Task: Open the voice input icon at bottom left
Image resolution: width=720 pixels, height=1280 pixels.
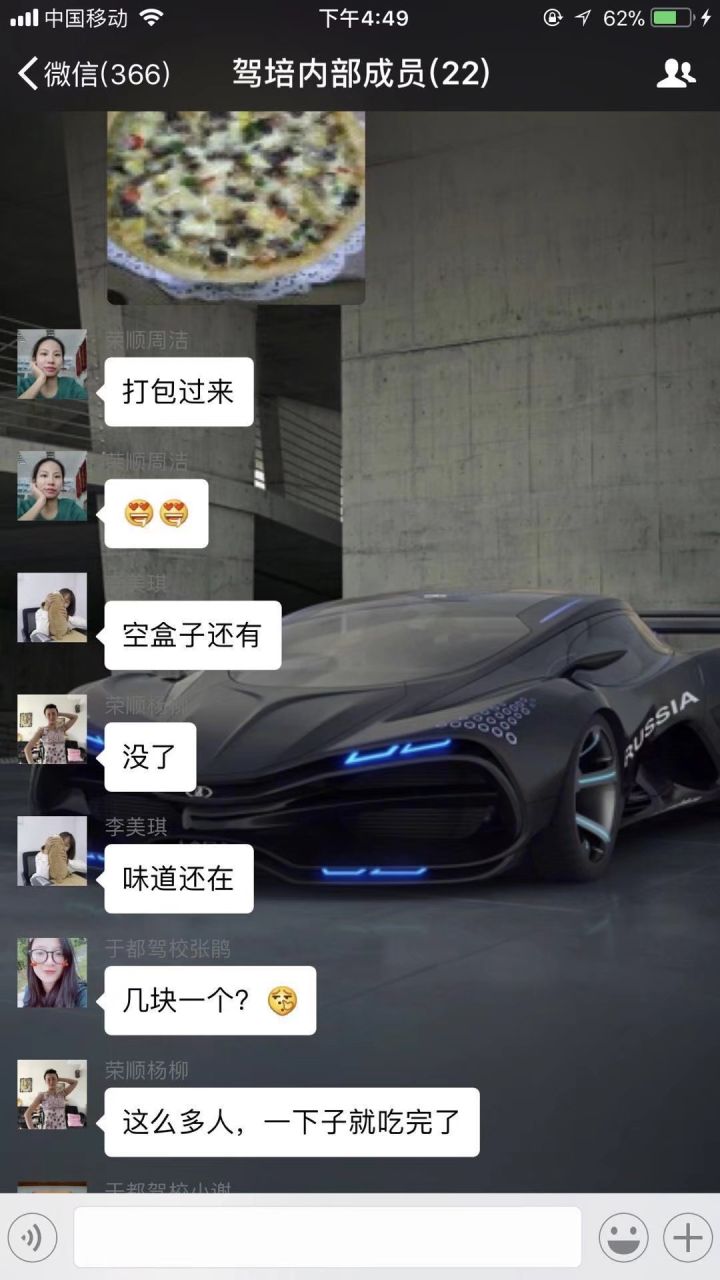Action: 33,1237
